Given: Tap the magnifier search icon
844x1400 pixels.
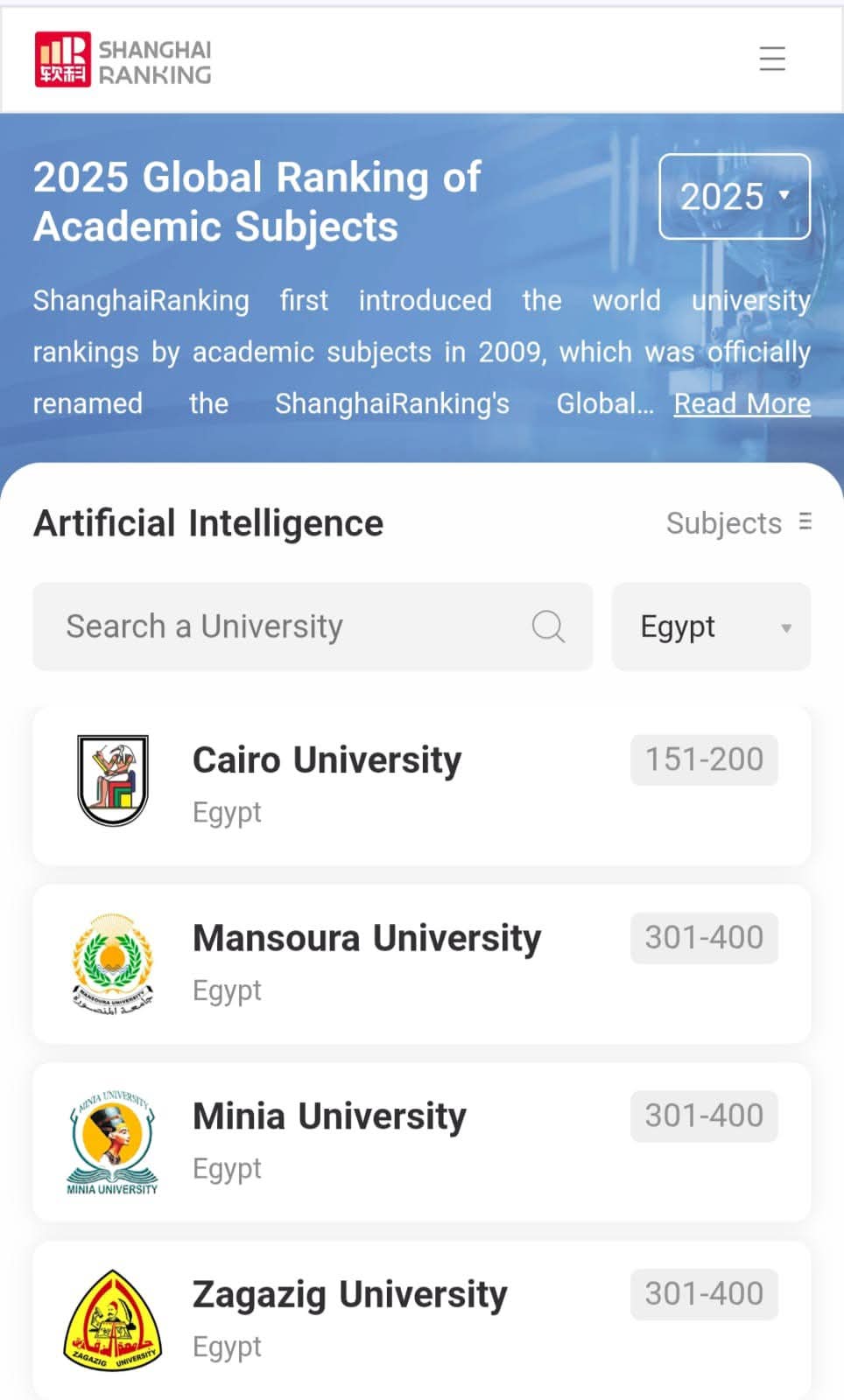Looking at the screenshot, I should pos(548,626).
